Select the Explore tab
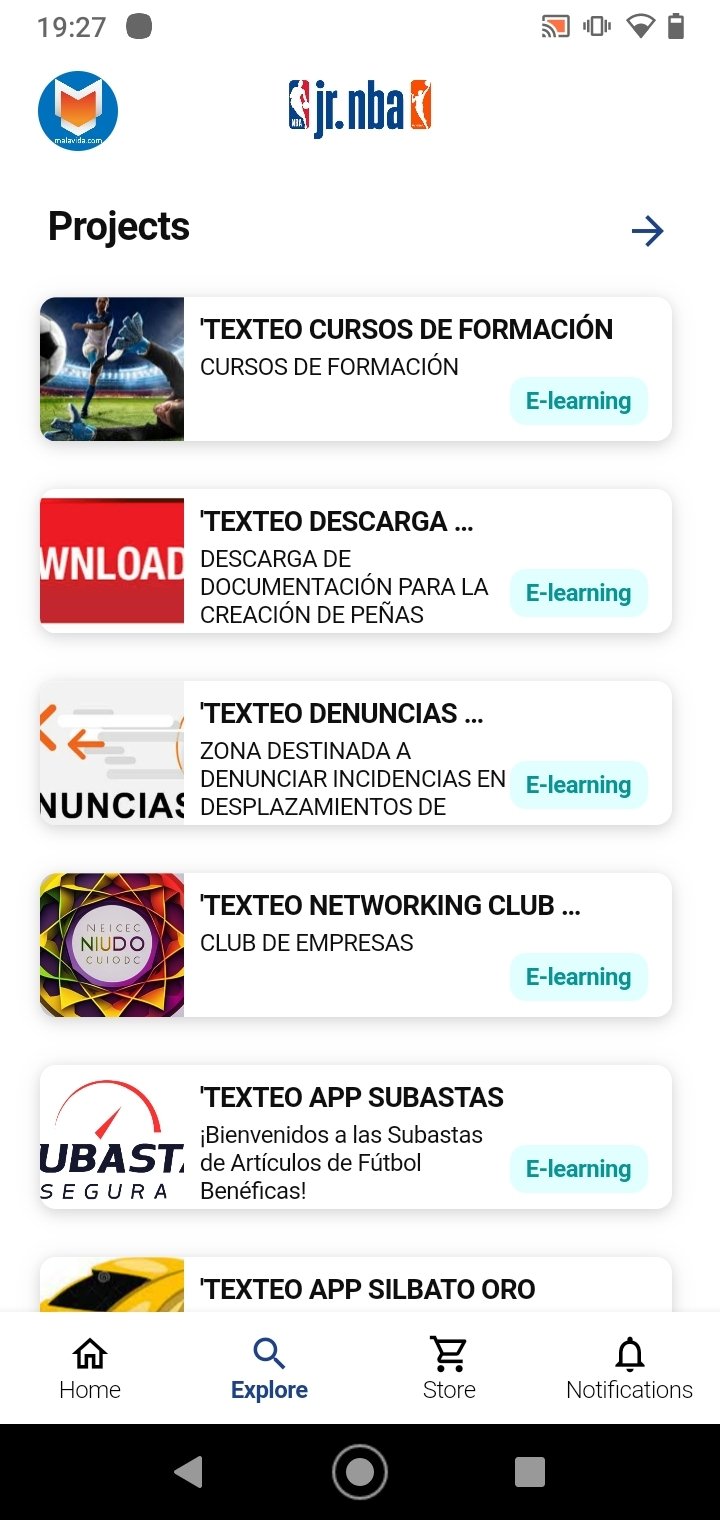This screenshot has width=720, height=1520. tap(269, 1368)
